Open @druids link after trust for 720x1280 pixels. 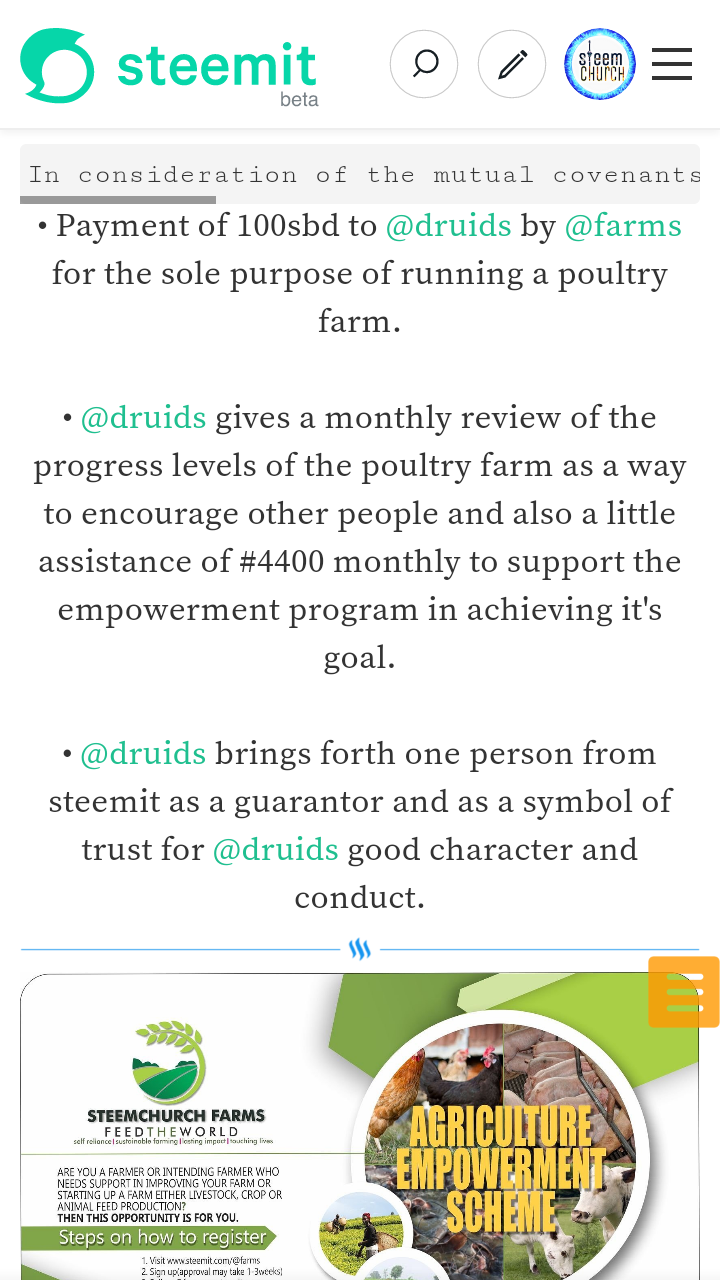tap(276, 850)
